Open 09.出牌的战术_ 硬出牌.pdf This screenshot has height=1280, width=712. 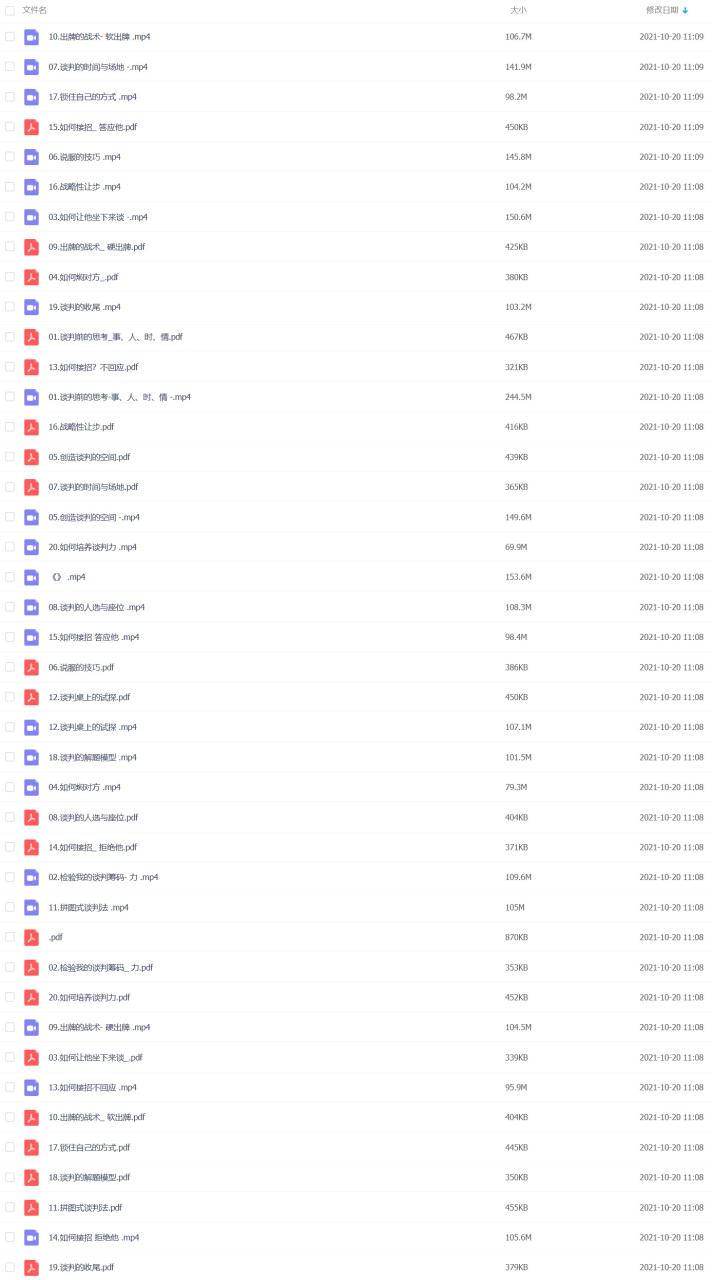click(x=97, y=247)
